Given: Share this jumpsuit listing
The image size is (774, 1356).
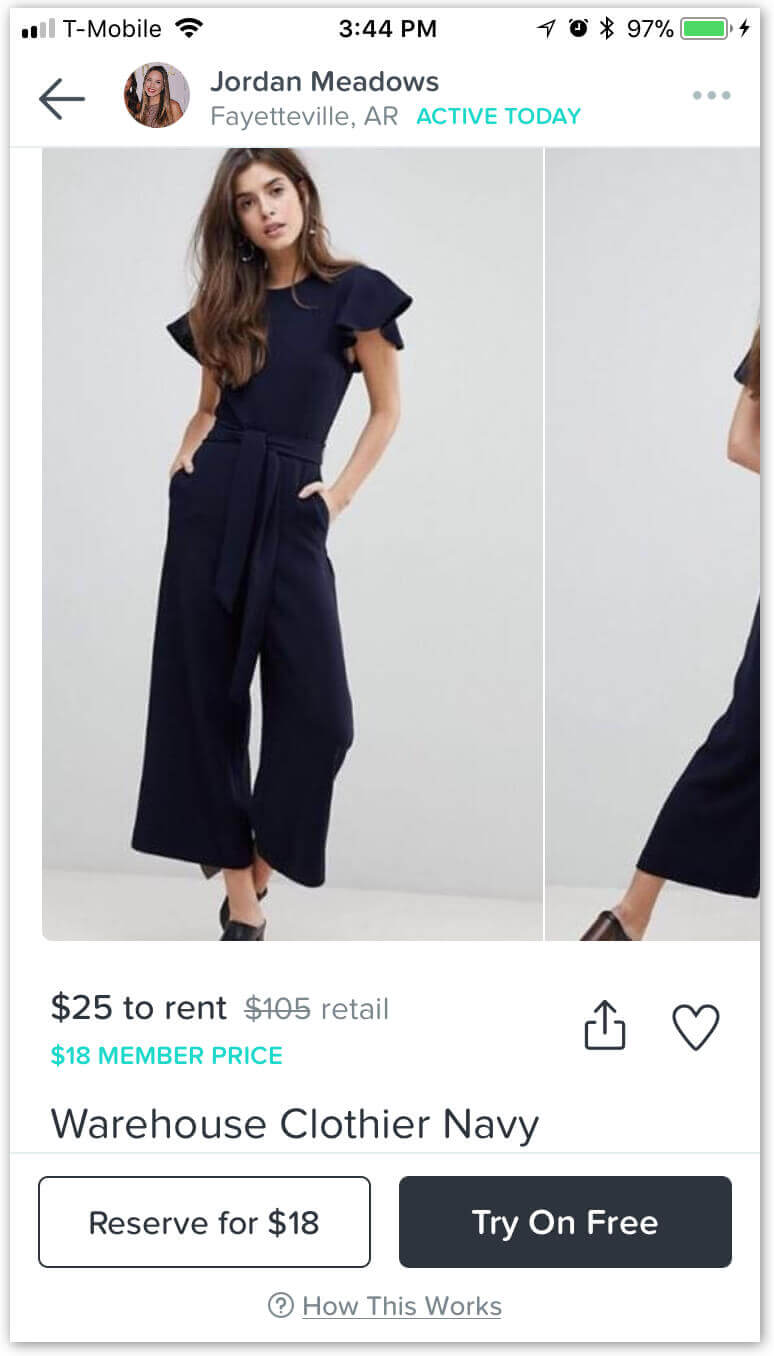Looking at the screenshot, I should click(604, 1026).
